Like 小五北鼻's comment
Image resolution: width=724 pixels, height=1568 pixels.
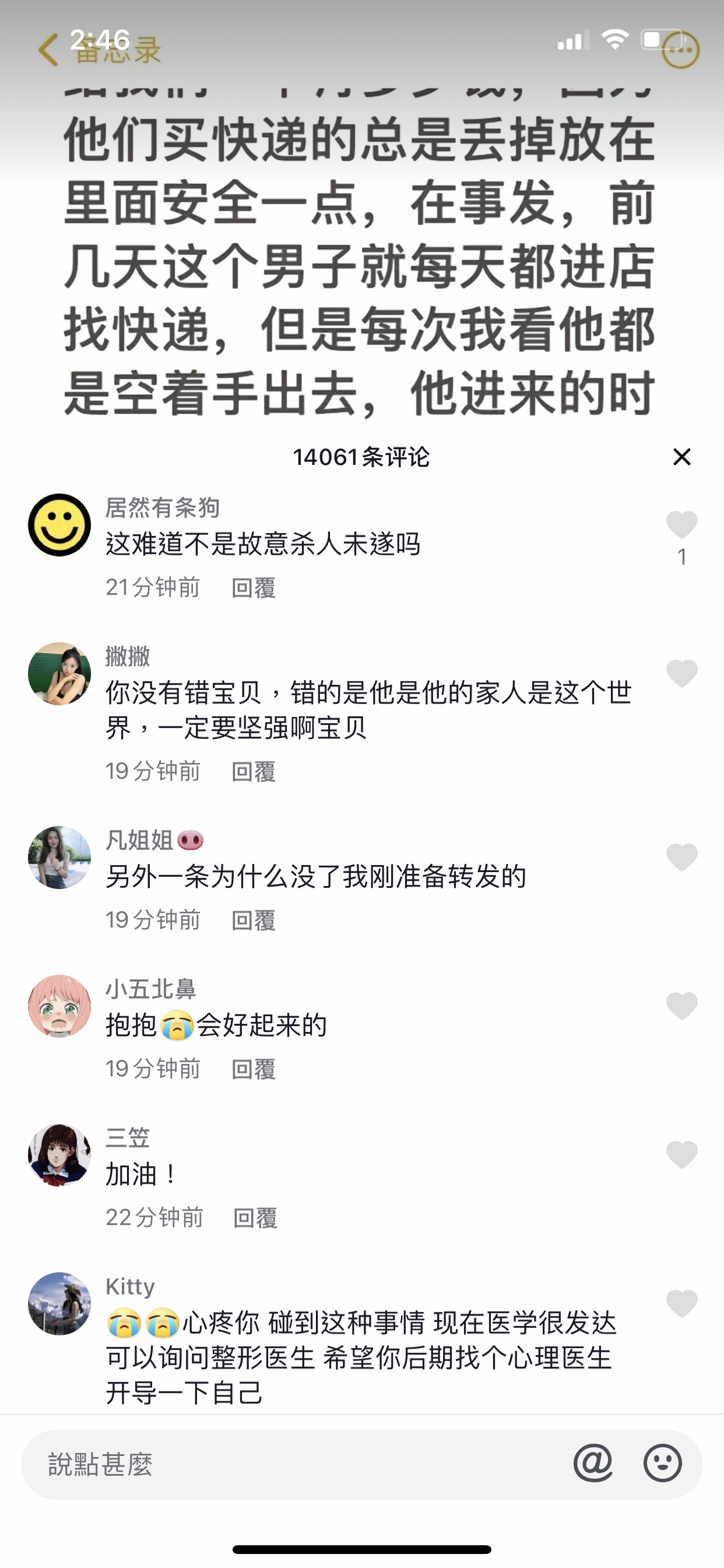pos(681,1006)
